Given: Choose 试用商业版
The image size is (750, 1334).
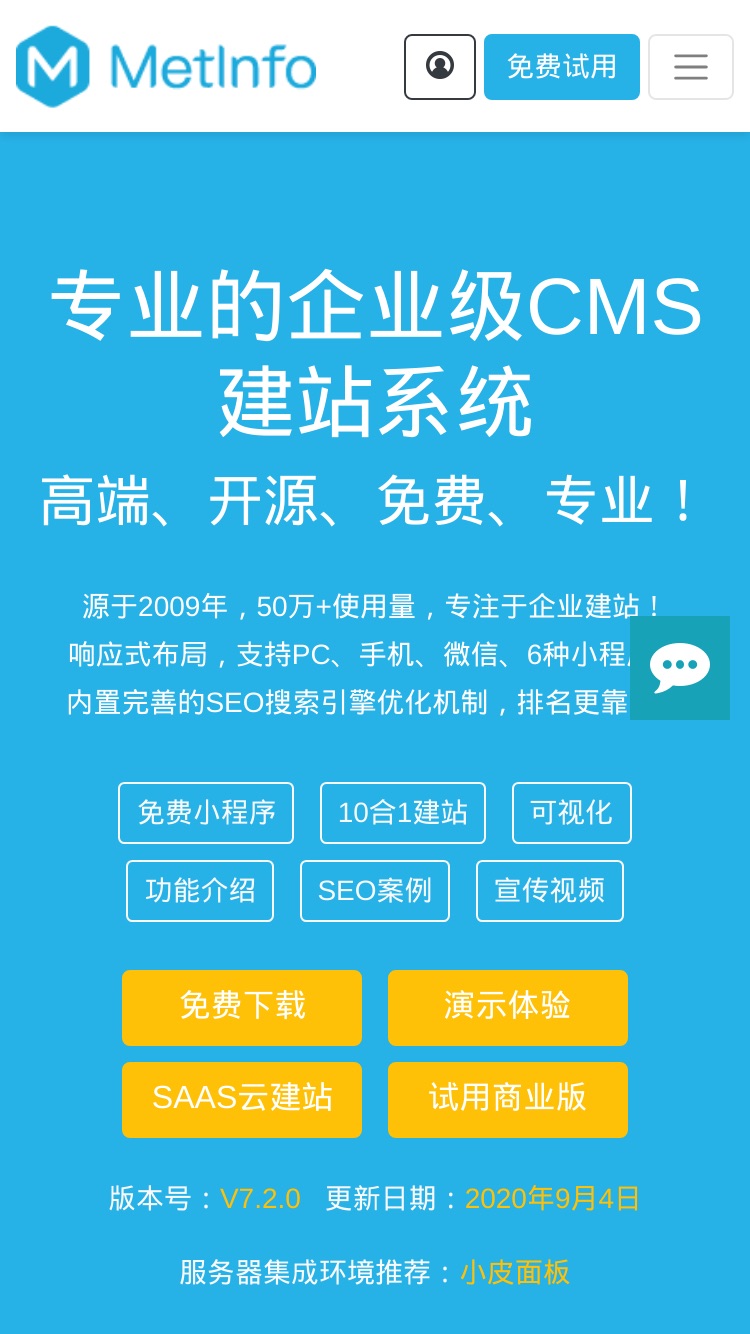Looking at the screenshot, I should [x=508, y=1100].
